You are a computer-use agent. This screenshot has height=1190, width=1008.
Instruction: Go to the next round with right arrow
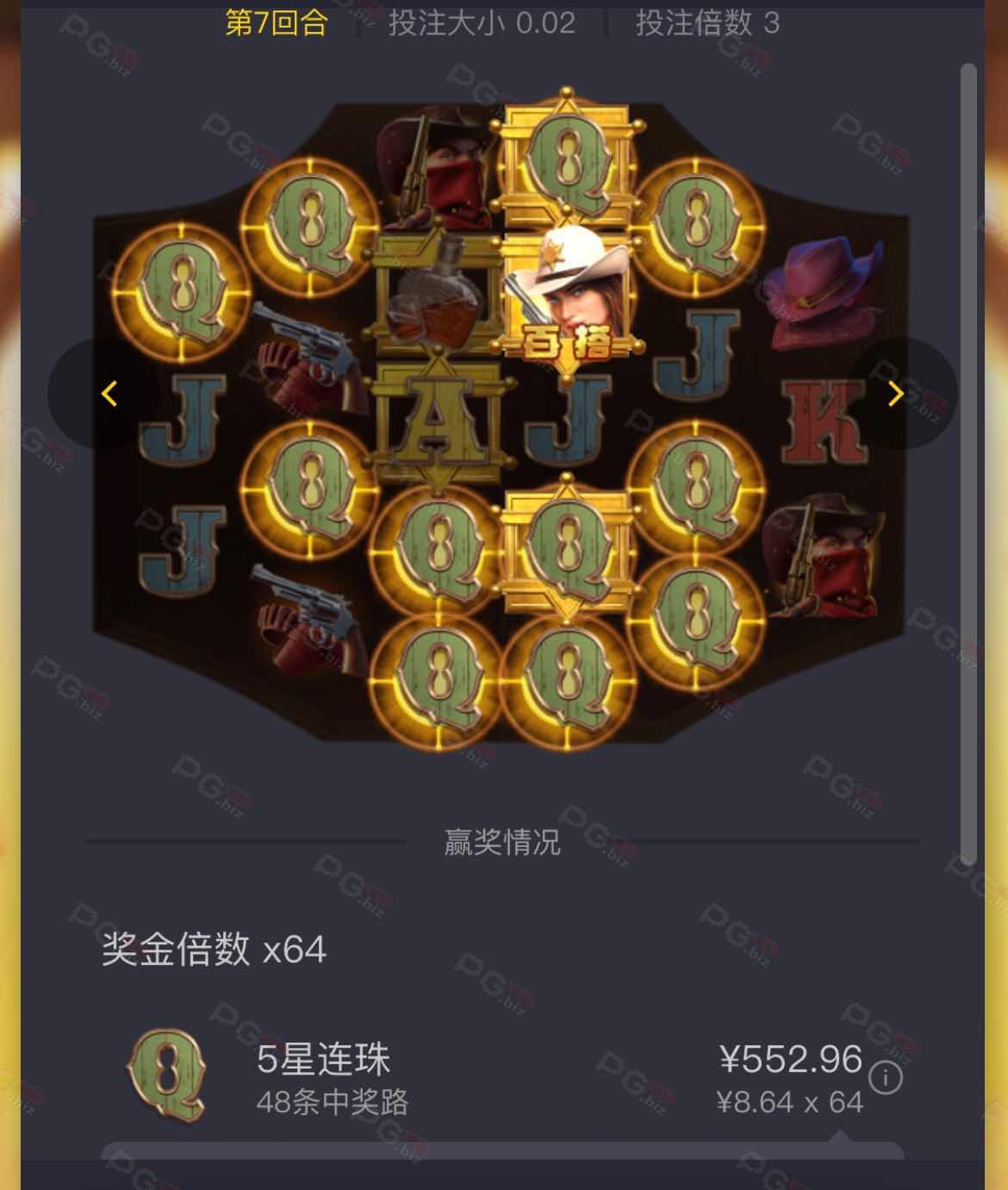point(896,394)
